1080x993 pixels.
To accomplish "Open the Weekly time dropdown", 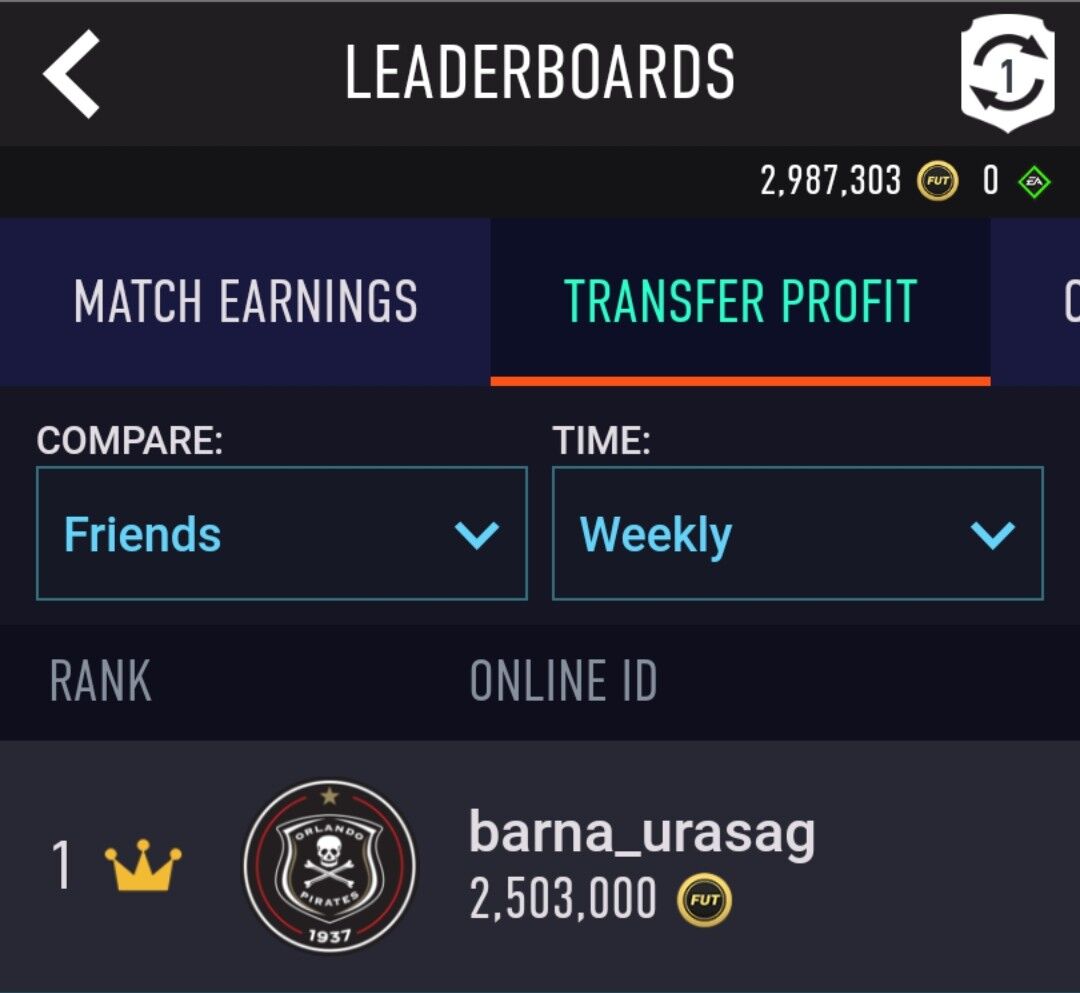I will tap(797, 534).
